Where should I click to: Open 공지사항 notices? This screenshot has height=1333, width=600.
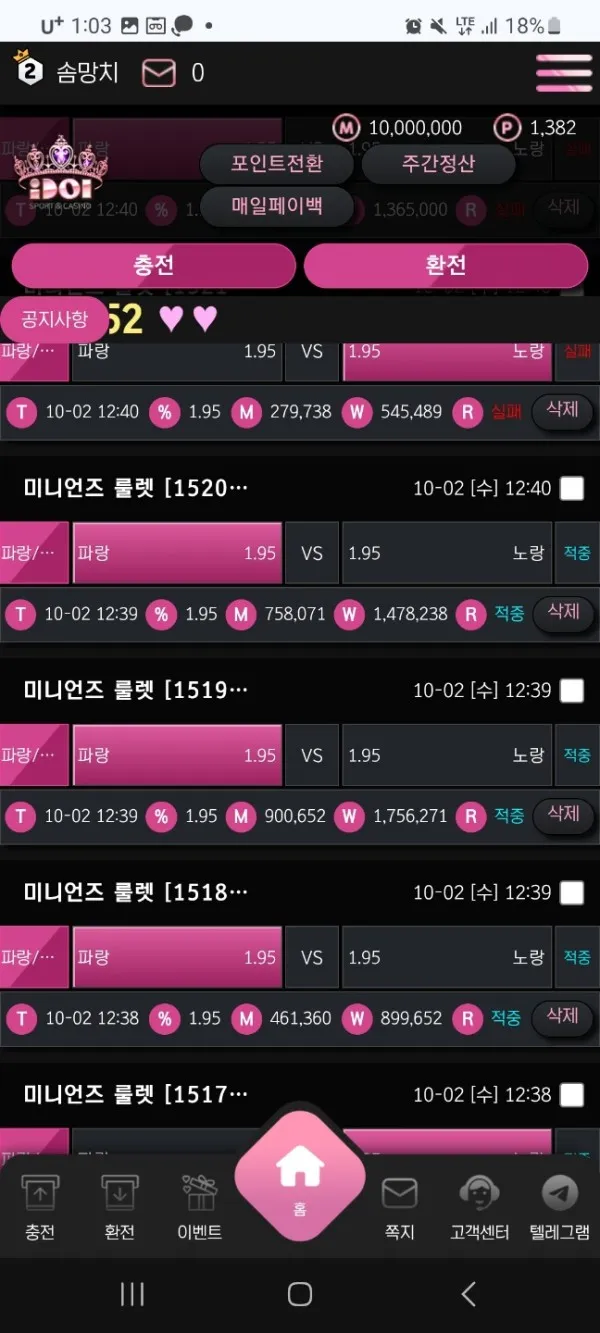tap(54, 320)
